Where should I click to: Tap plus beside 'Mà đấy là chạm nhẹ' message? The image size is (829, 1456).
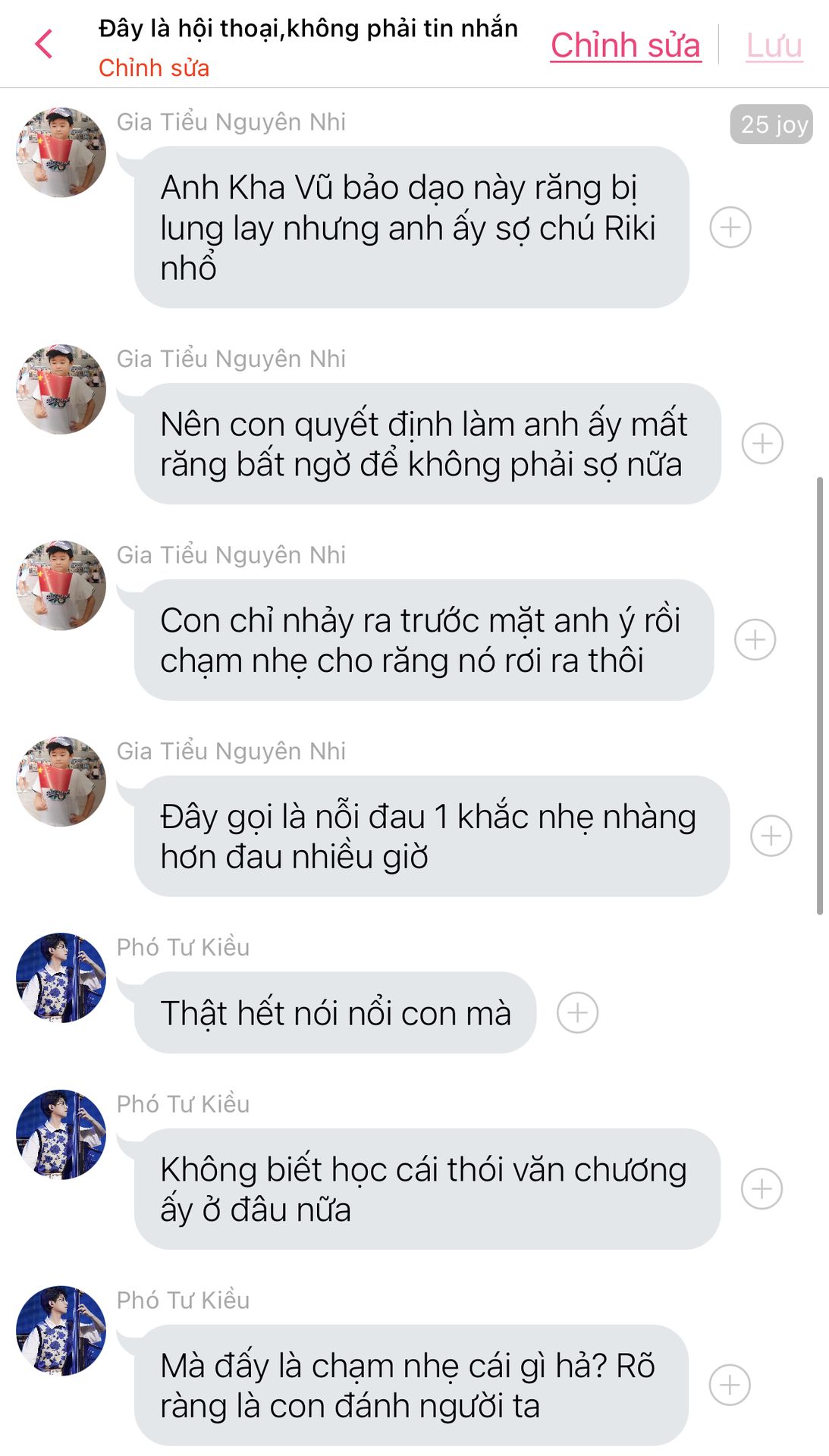coord(730,1385)
